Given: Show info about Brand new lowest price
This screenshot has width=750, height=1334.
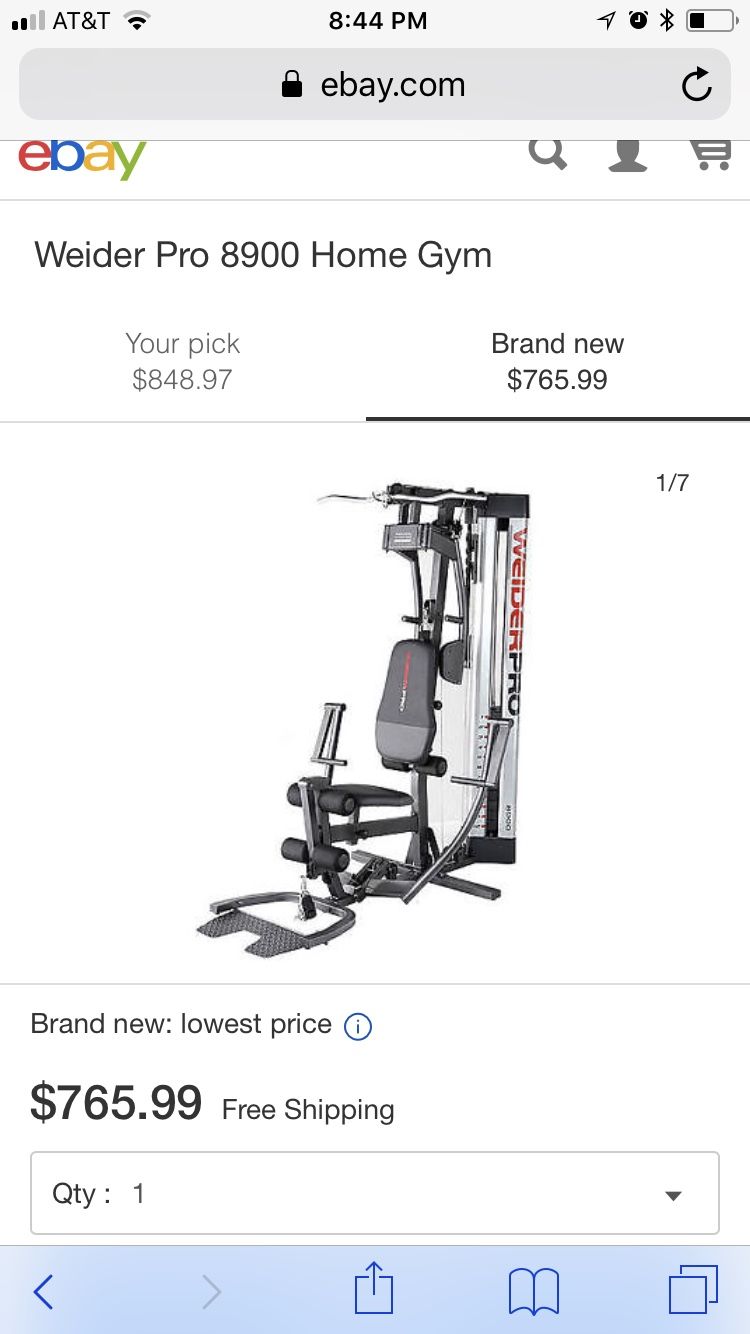Looking at the screenshot, I should 358,1026.
